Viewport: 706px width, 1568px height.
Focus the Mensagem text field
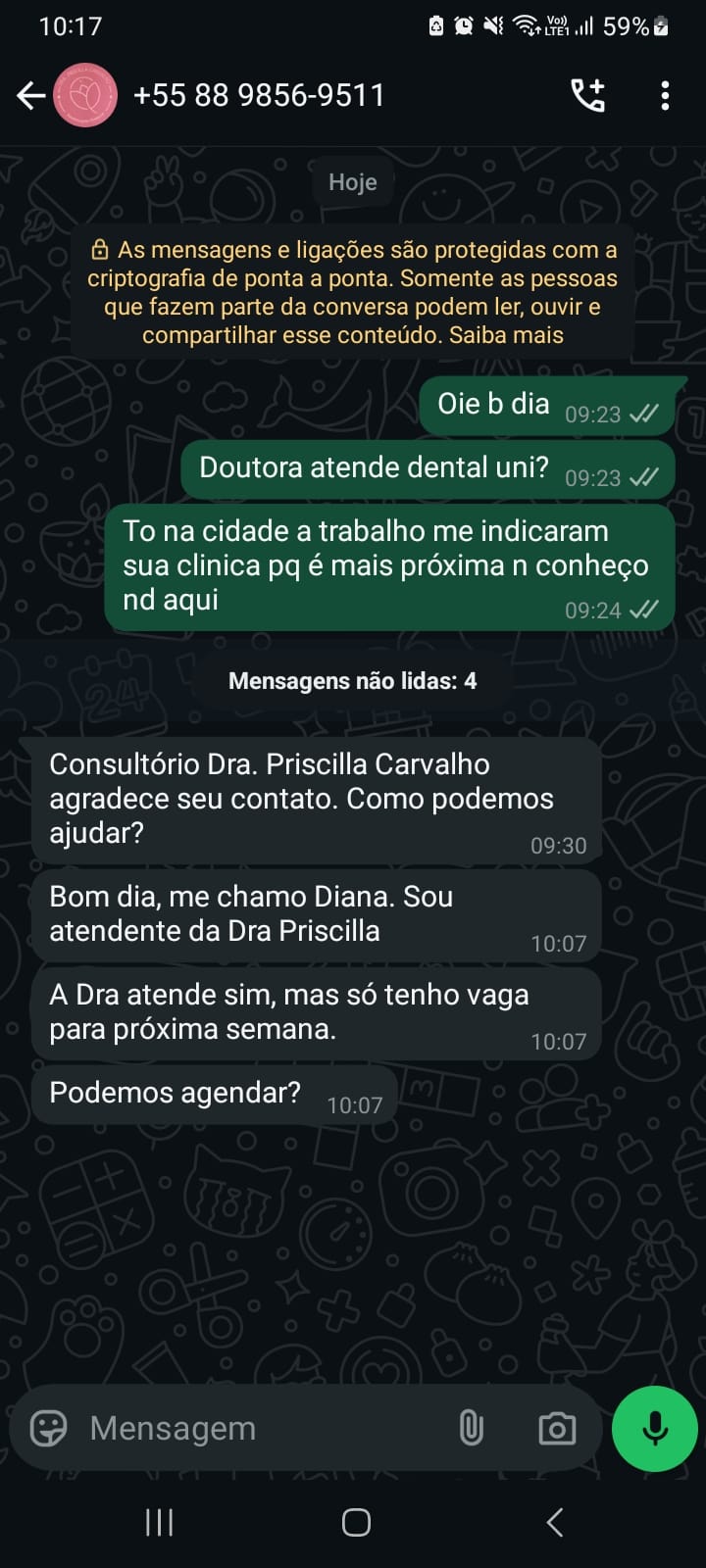click(x=255, y=1428)
